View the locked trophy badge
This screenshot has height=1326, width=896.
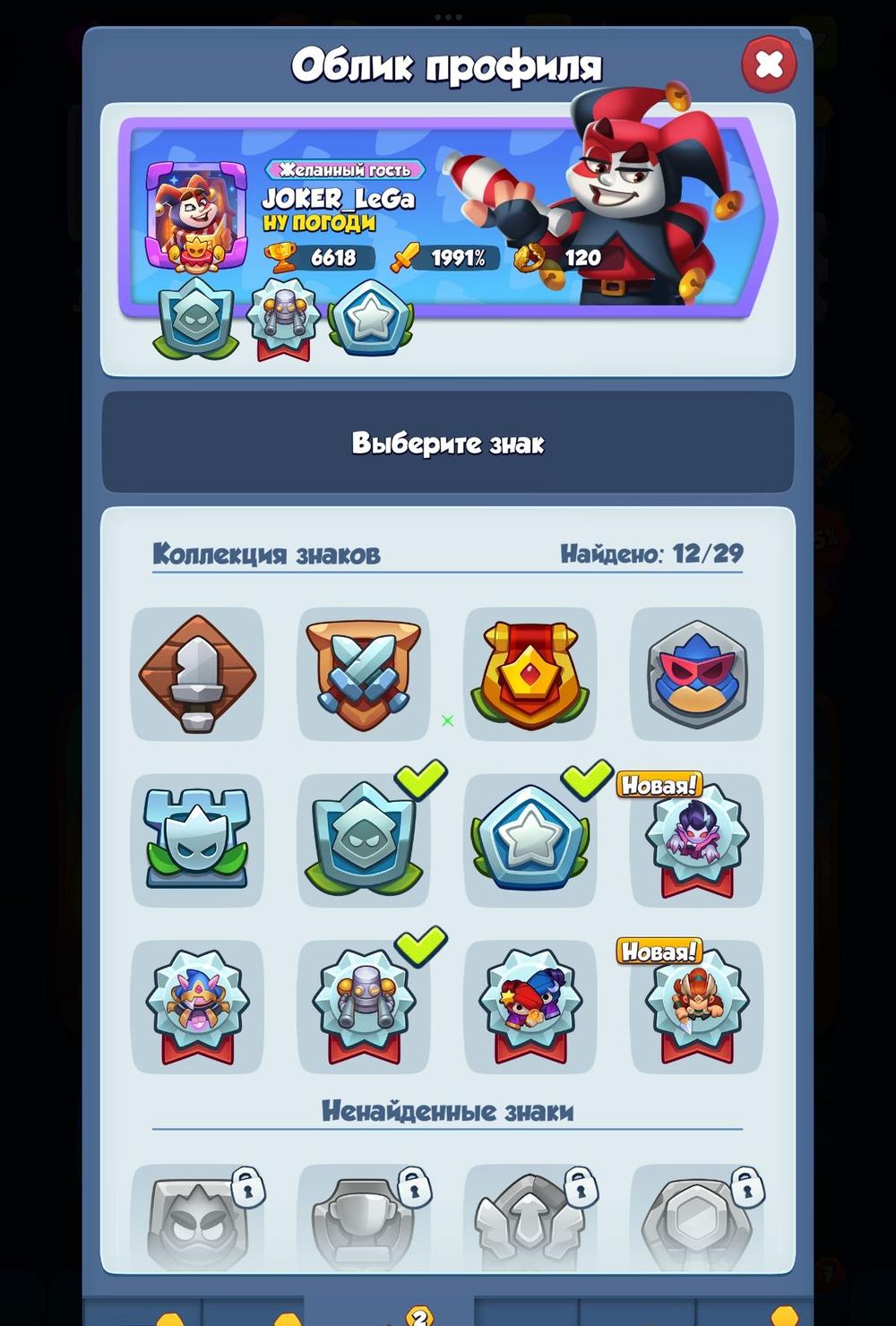click(363, 1218)
